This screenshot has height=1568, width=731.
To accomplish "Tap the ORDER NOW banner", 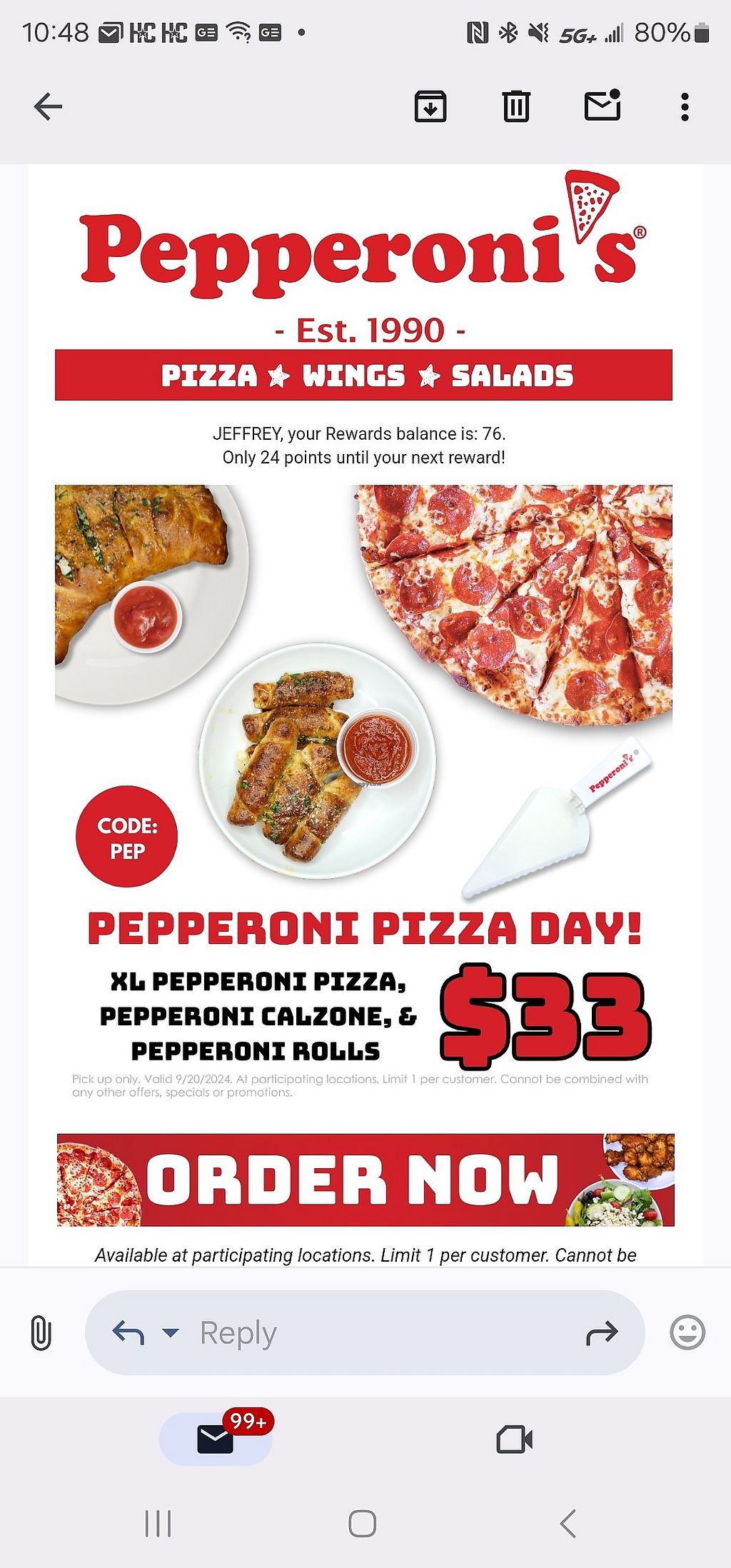I will (x=365, y=1180).
